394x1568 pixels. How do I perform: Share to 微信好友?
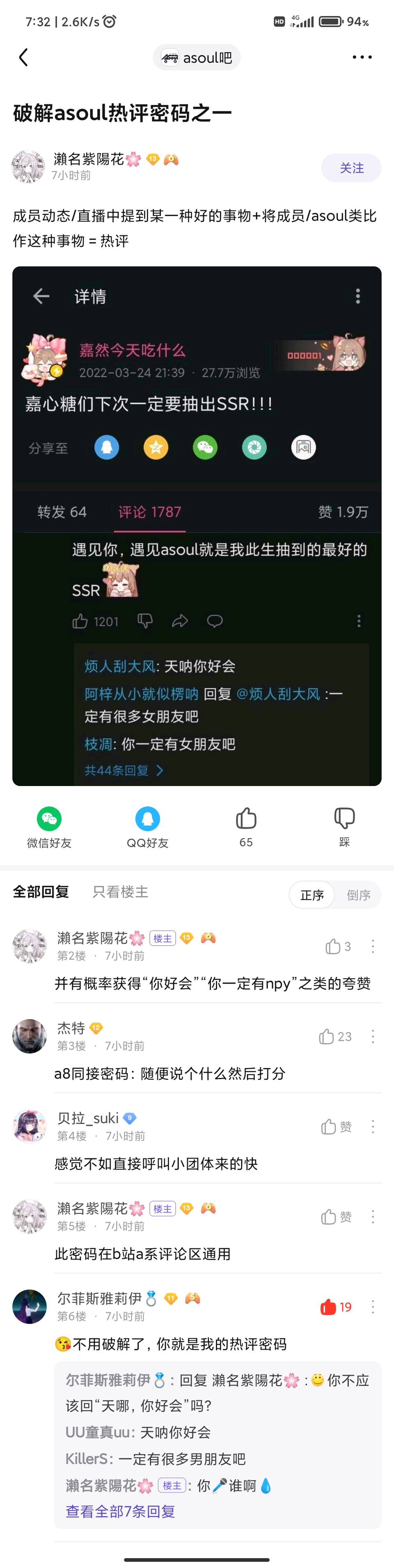pyautogui.click(x=49, y=826)
